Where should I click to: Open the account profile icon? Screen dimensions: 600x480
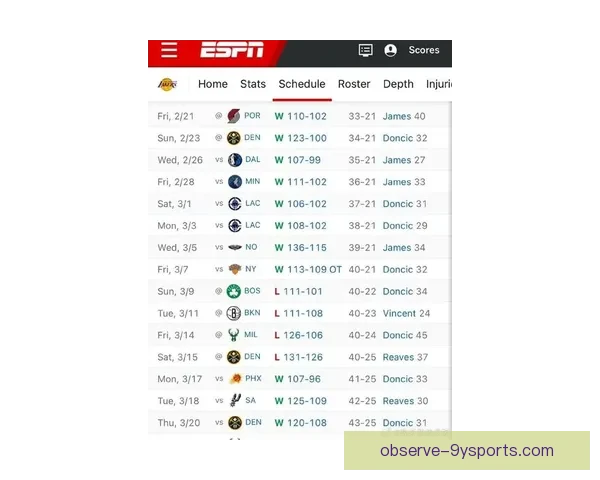[x=390, y=51]
